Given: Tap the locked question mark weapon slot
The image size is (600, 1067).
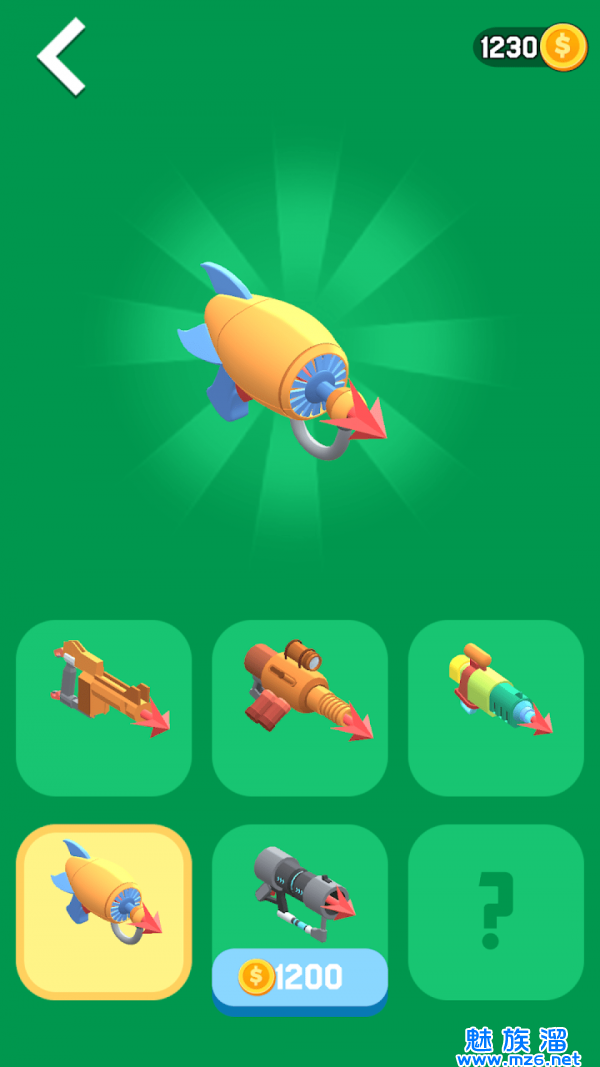Looking at the screenshot, I should coord(496,911).
